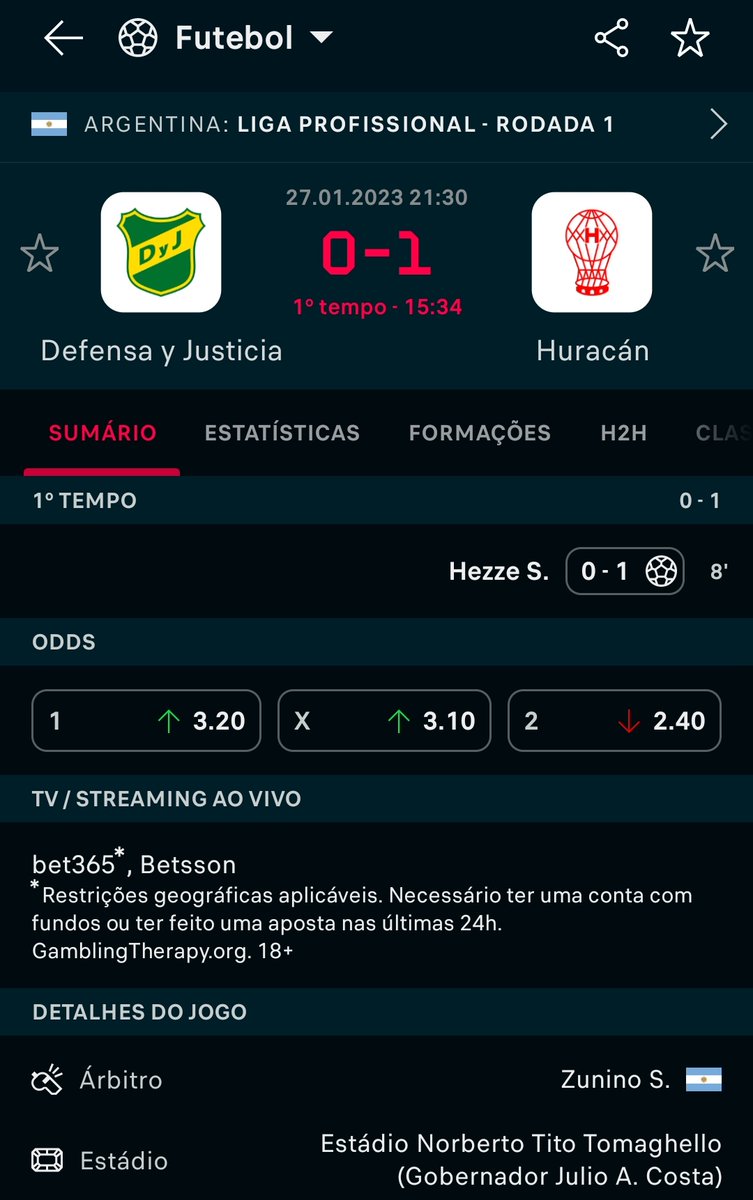
Task: Switch to the Formações tab
Action: pos(480,433)
